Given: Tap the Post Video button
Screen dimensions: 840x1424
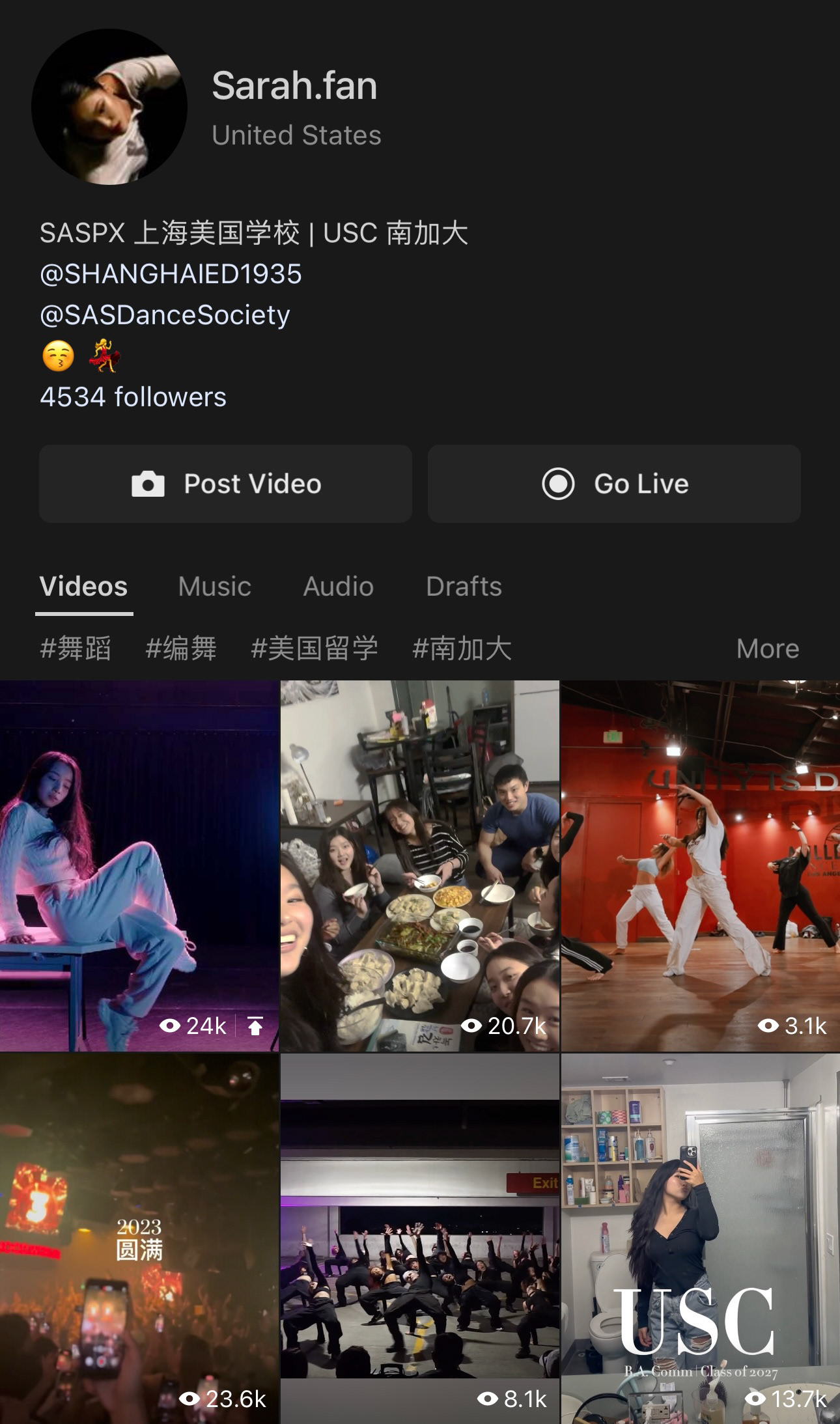Looking at the screenshot, I should click(x=225, y=484).
